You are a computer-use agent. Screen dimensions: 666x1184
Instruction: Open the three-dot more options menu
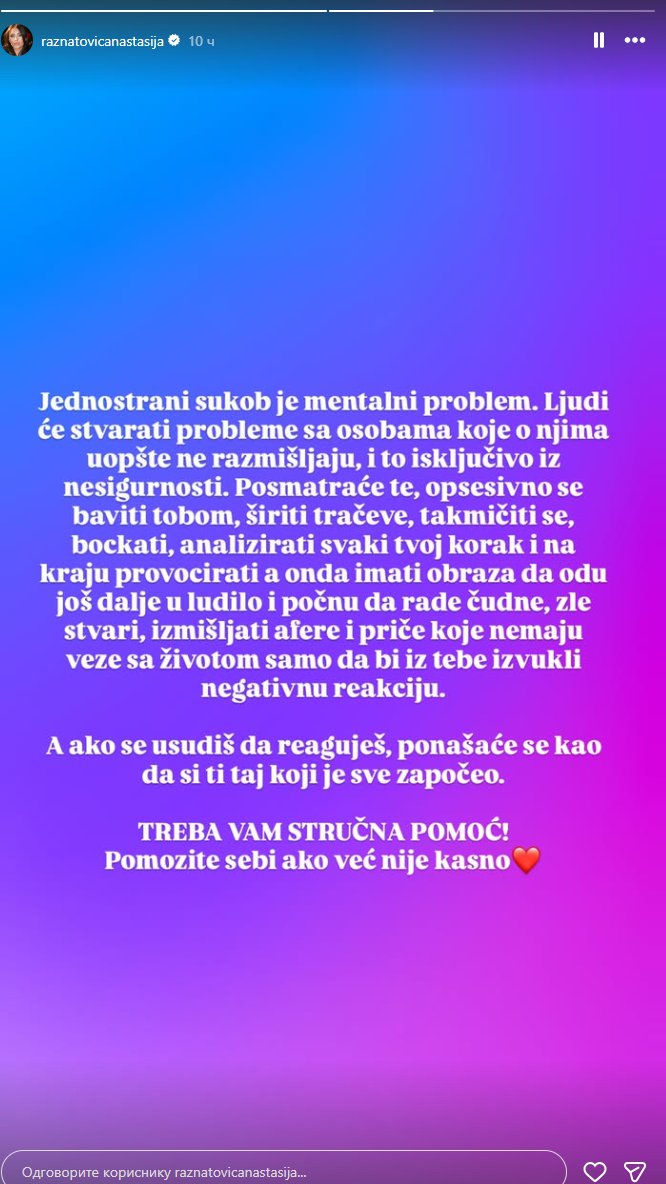tap(635, 41)
